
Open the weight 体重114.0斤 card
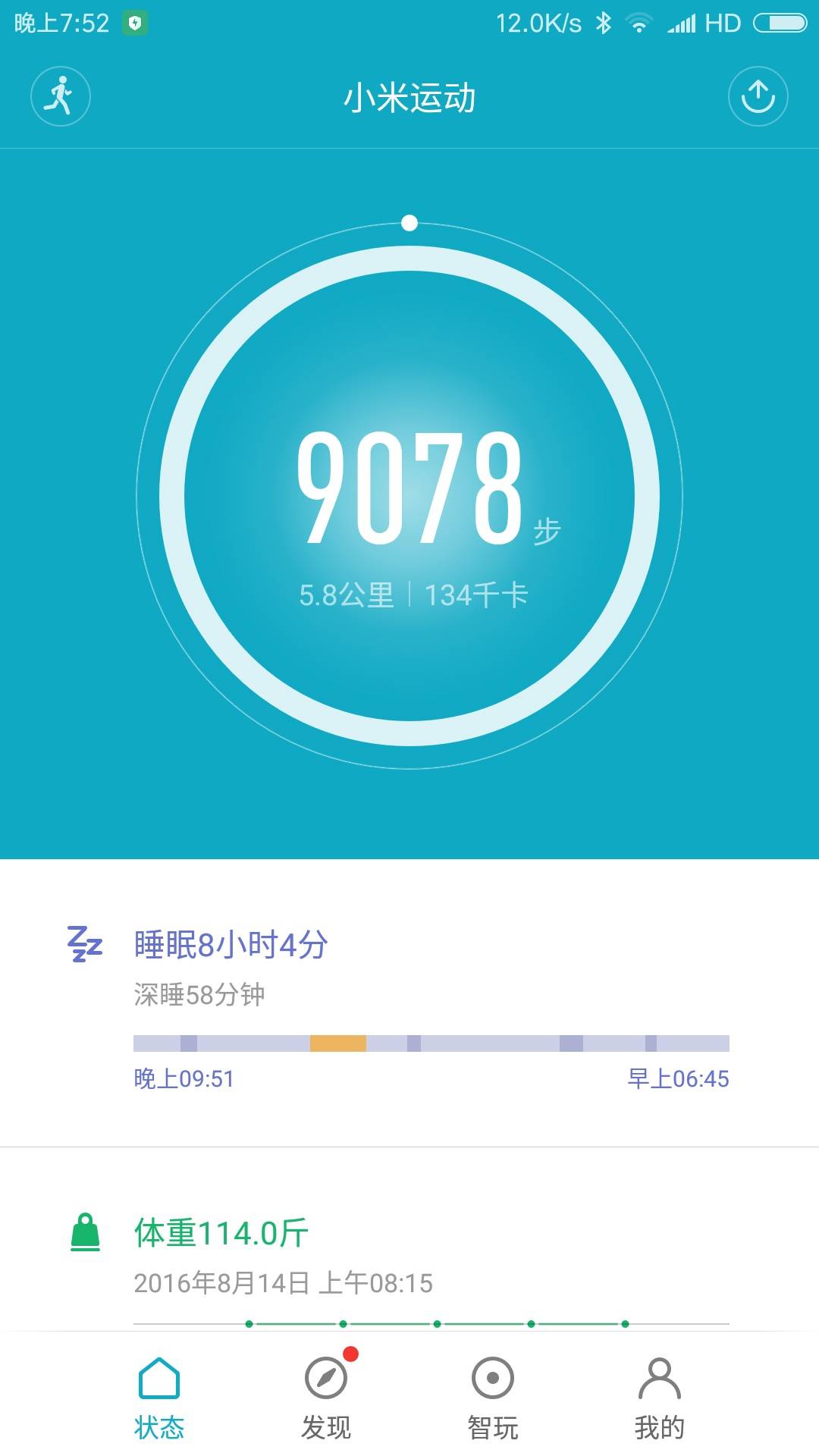[409, 1251]
